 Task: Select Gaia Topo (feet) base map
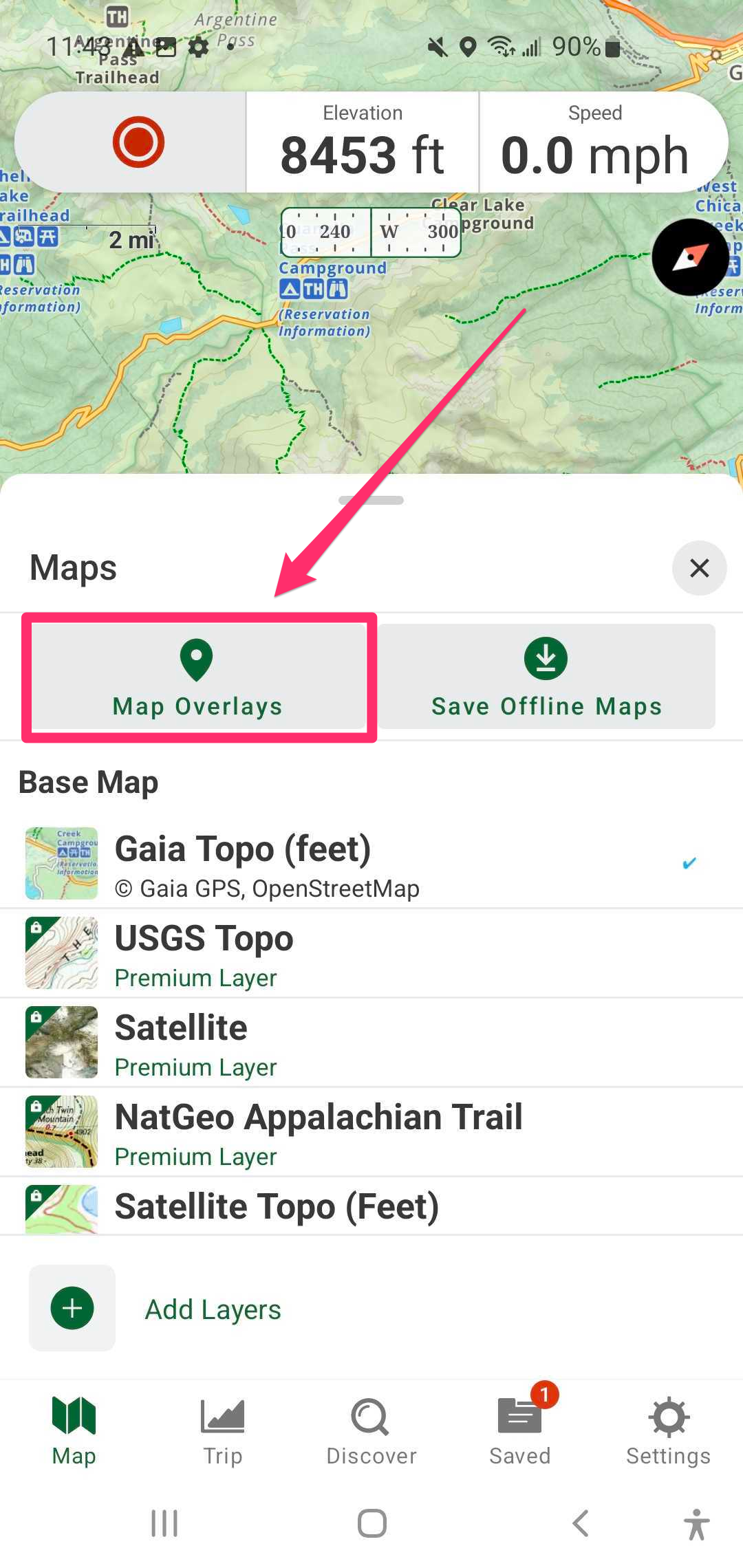click(371, 864)
